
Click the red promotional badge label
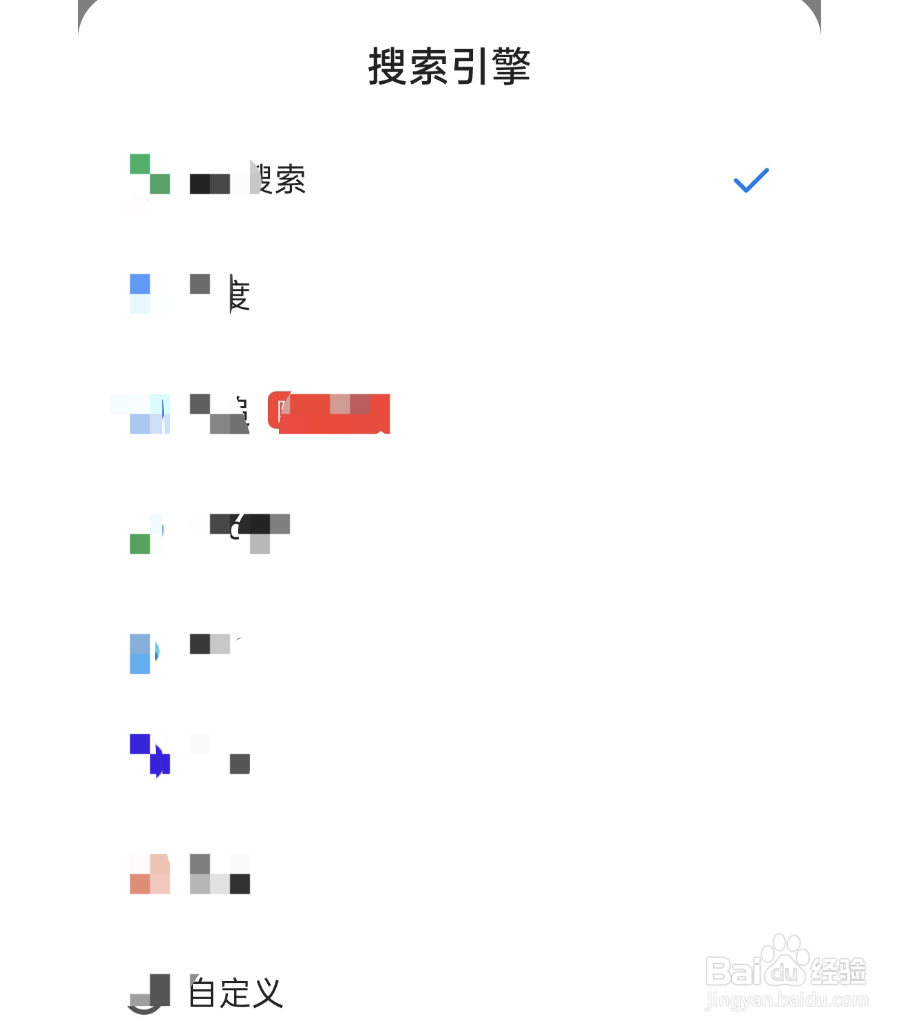[328, 412]
